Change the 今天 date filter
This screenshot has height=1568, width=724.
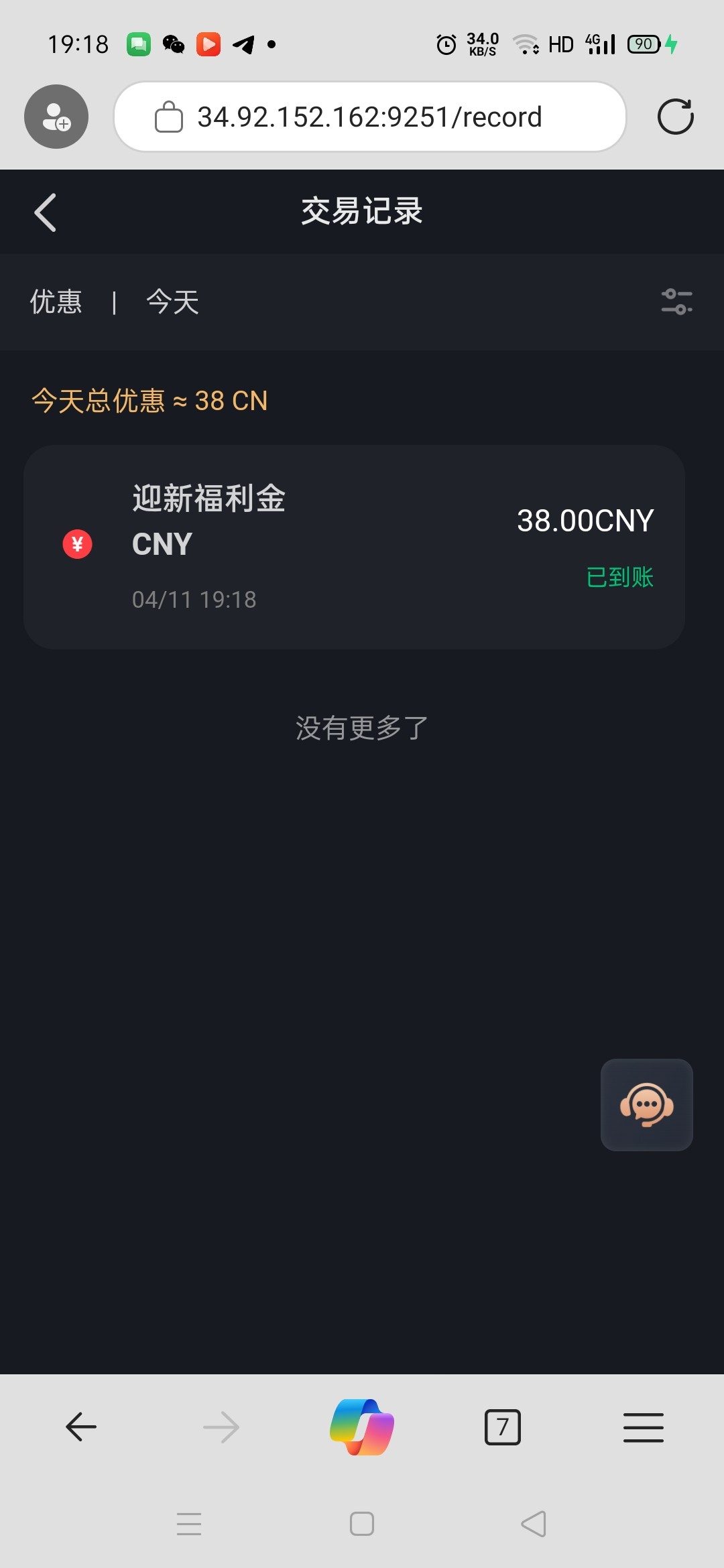click(x=173, y=302)
